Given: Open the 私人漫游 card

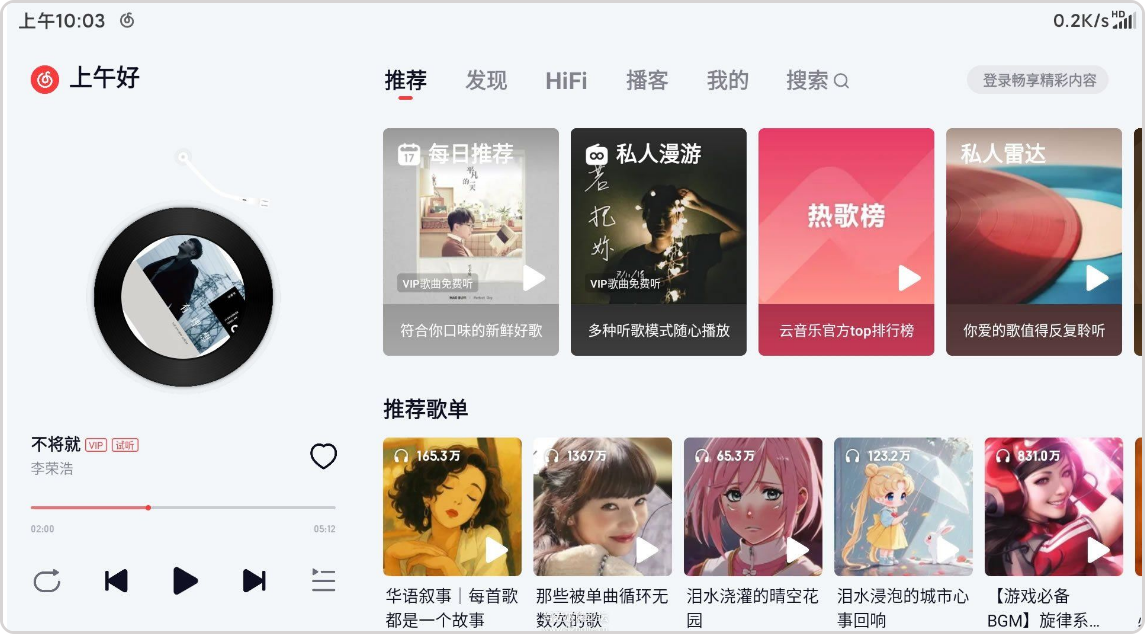Looking at the screenshot, I should tap(658, 240).
